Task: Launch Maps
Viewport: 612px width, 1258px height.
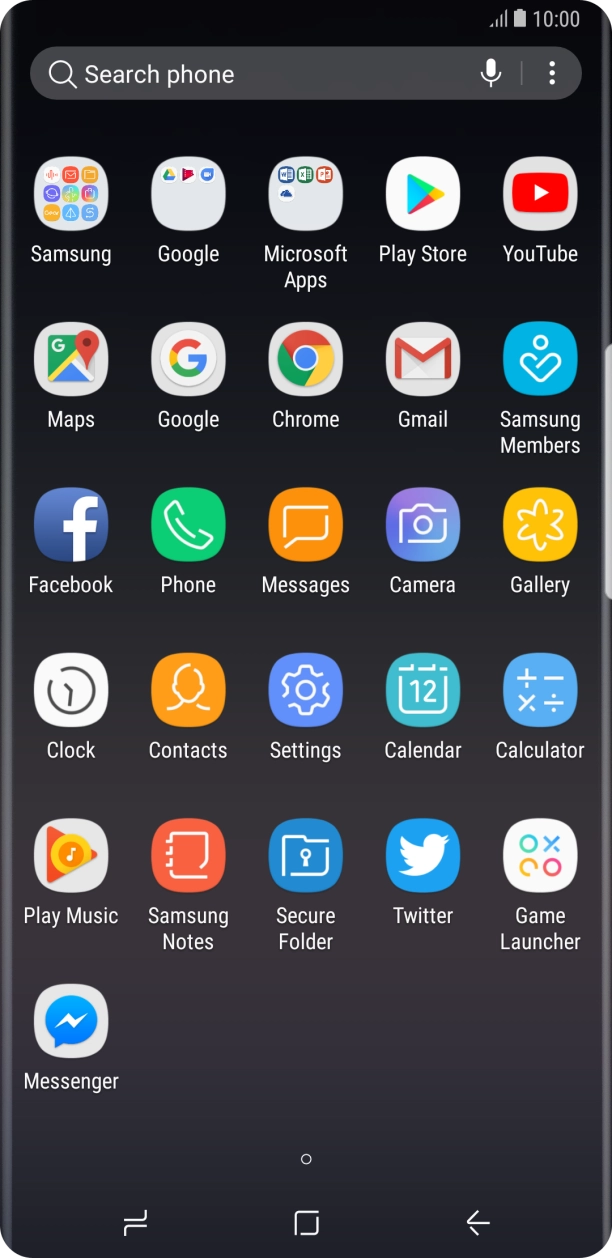Action: (71, 360)
